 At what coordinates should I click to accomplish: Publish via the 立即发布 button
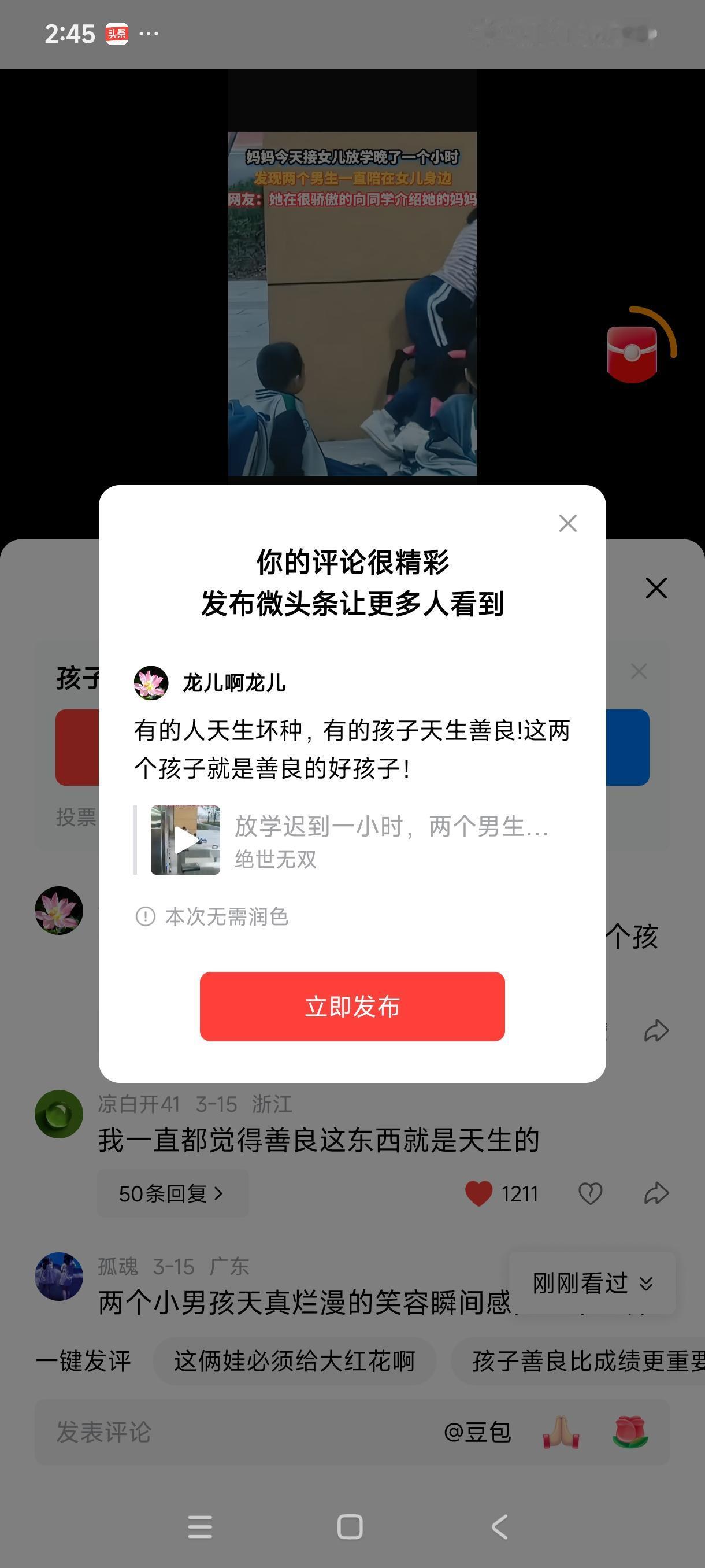click(351, 1007)
